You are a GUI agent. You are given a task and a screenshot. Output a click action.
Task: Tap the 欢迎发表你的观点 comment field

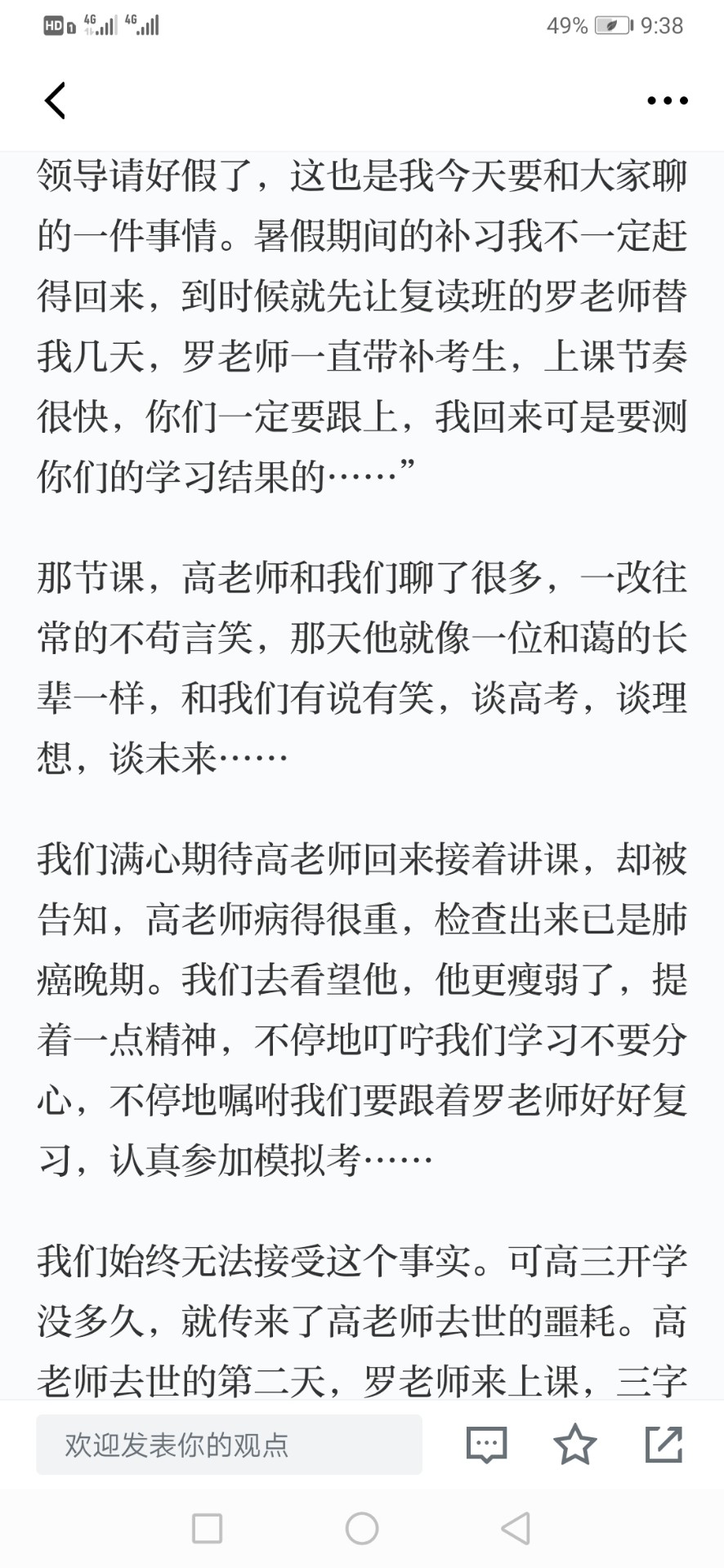pos(229,1445)
